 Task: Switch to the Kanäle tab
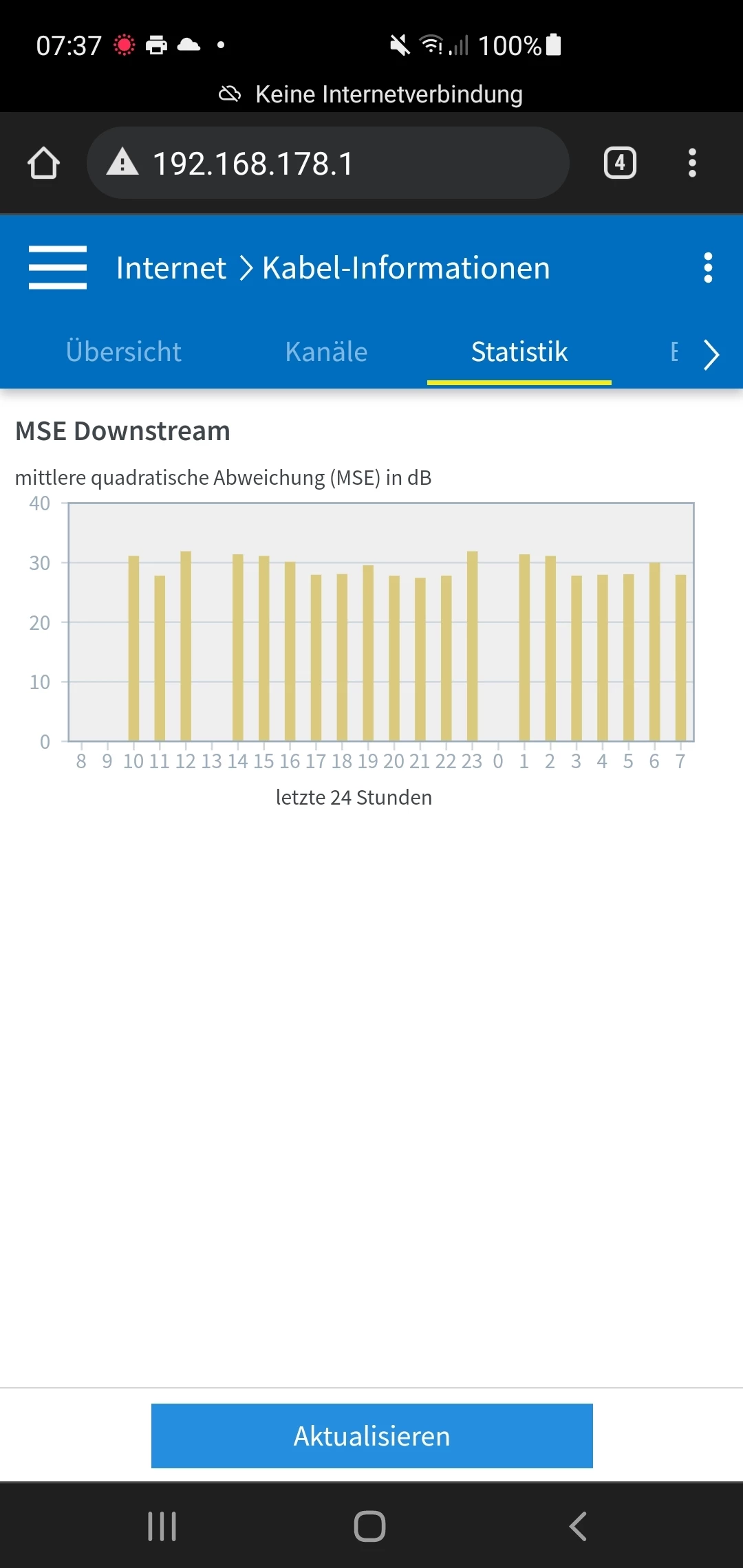pyautogui.click(x=326, y=351)
